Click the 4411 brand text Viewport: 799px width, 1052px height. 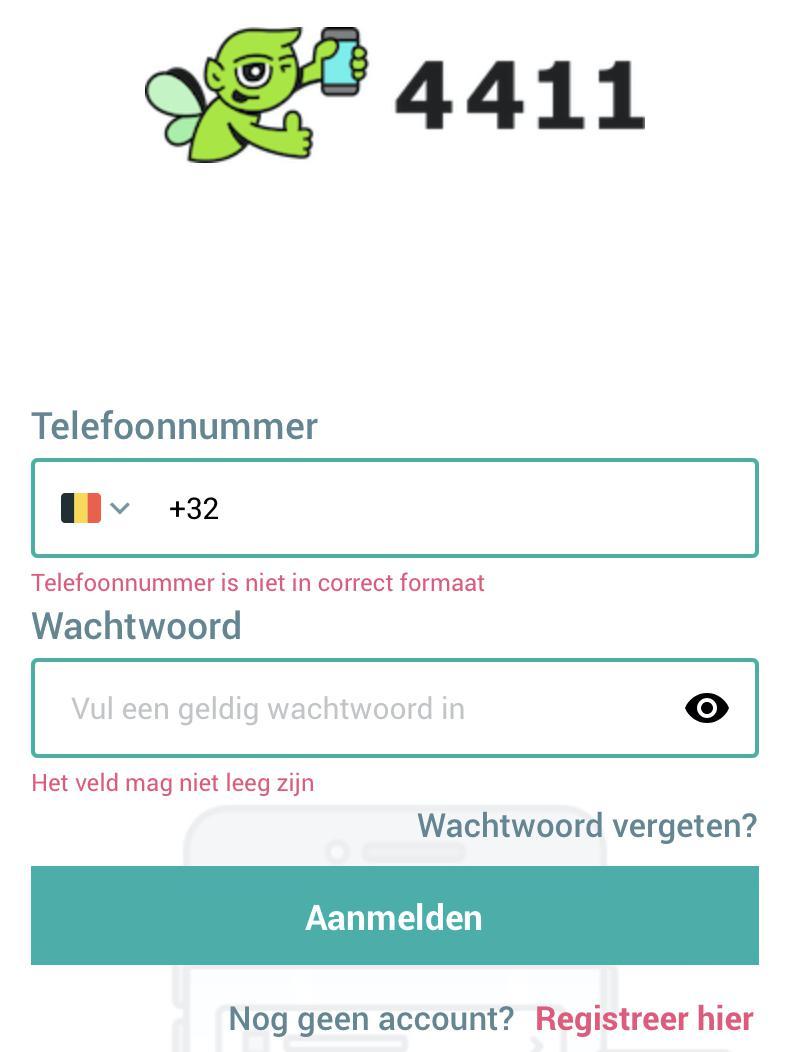(x=520, y=93)
